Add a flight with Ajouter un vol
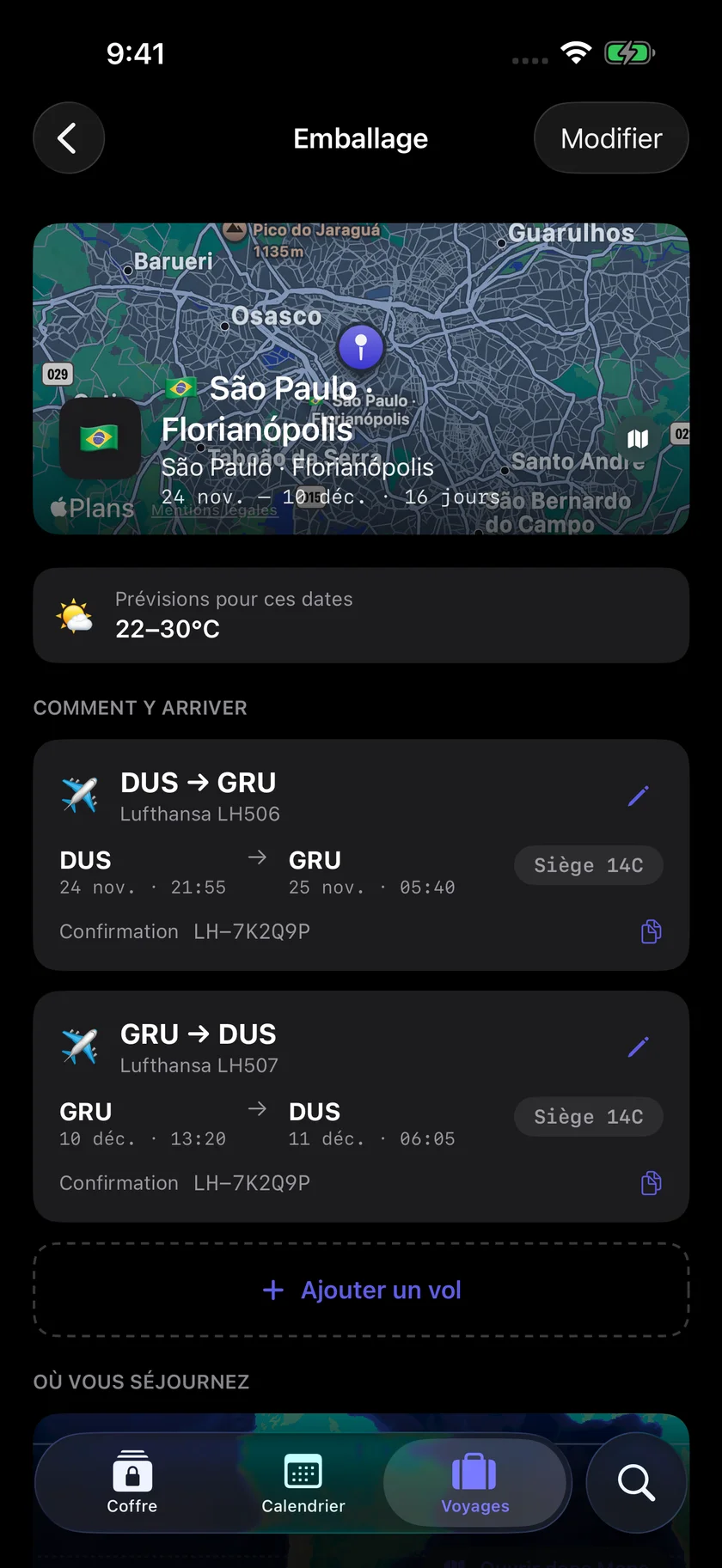Viewport: 722px width, 1568px height. 361,1290
